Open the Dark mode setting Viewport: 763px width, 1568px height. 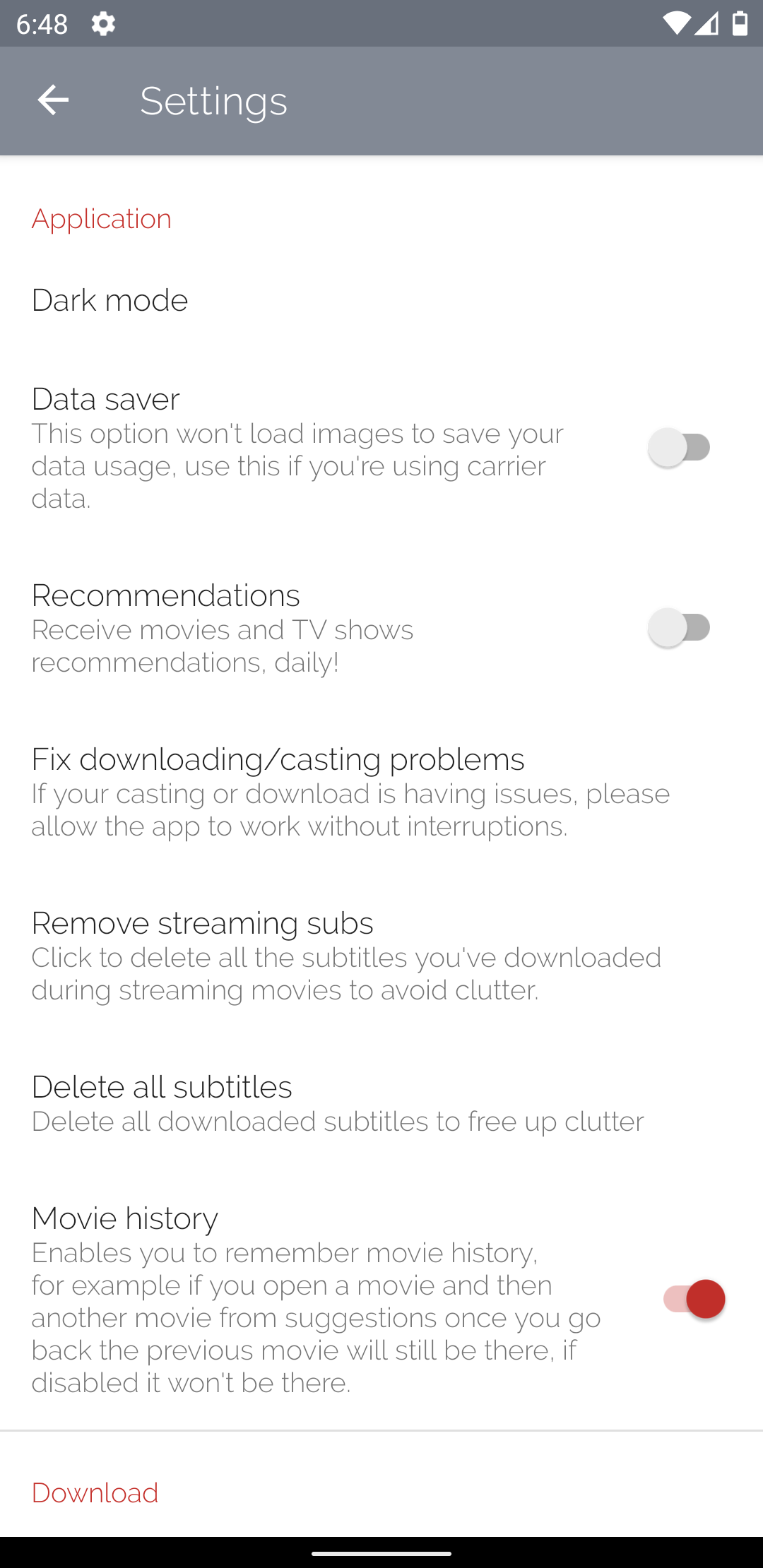(x=381, y=300)
